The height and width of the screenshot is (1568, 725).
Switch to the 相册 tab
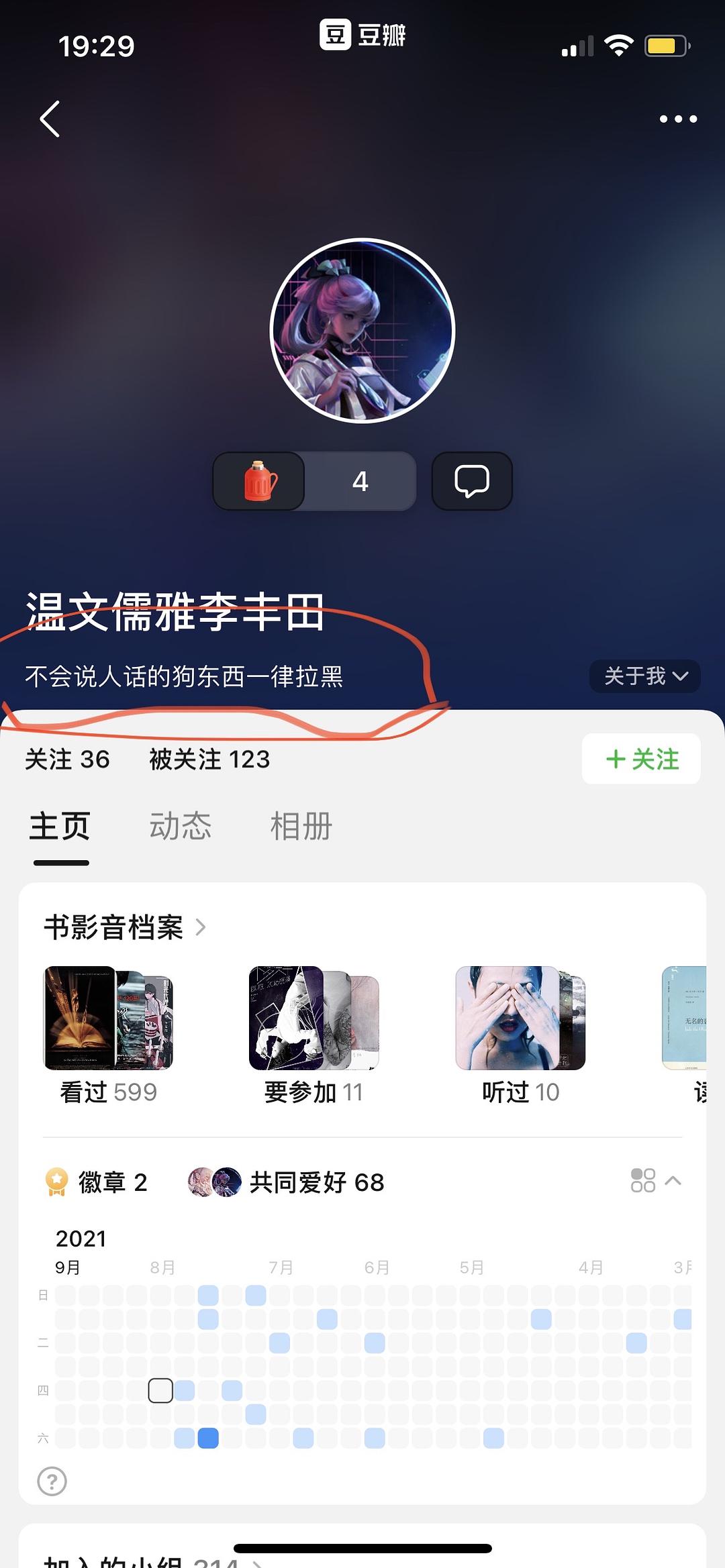[x=301, y=826]
